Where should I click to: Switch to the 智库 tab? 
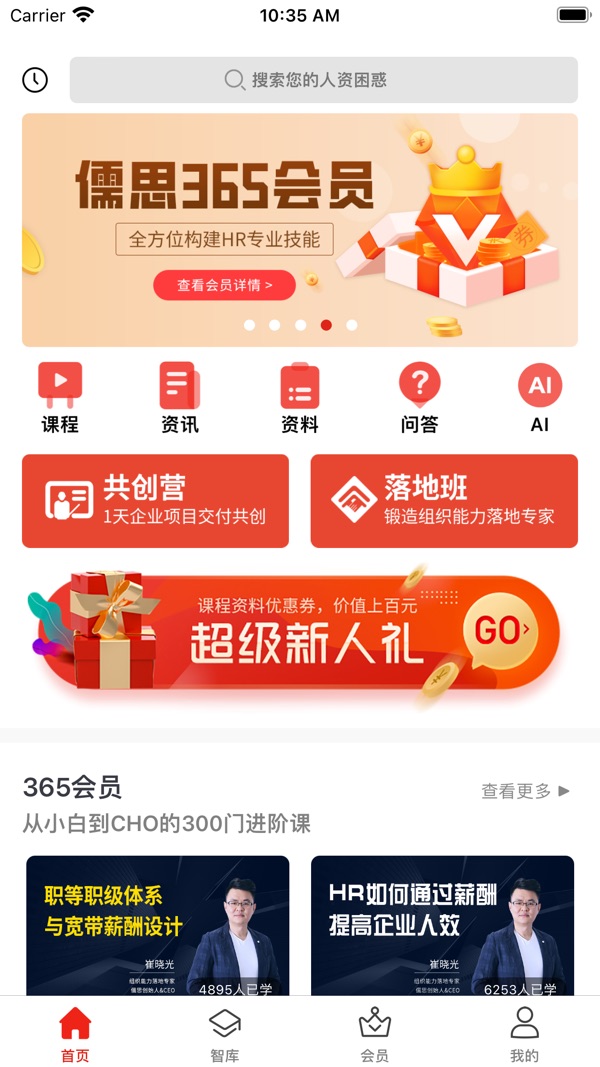[x=225, y=1034]
